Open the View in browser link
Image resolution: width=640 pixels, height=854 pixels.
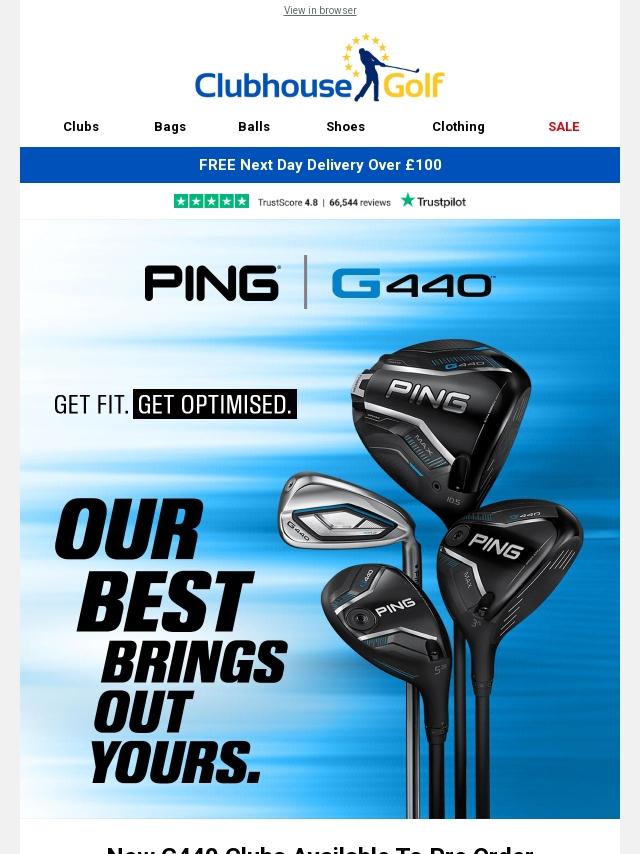320,10
